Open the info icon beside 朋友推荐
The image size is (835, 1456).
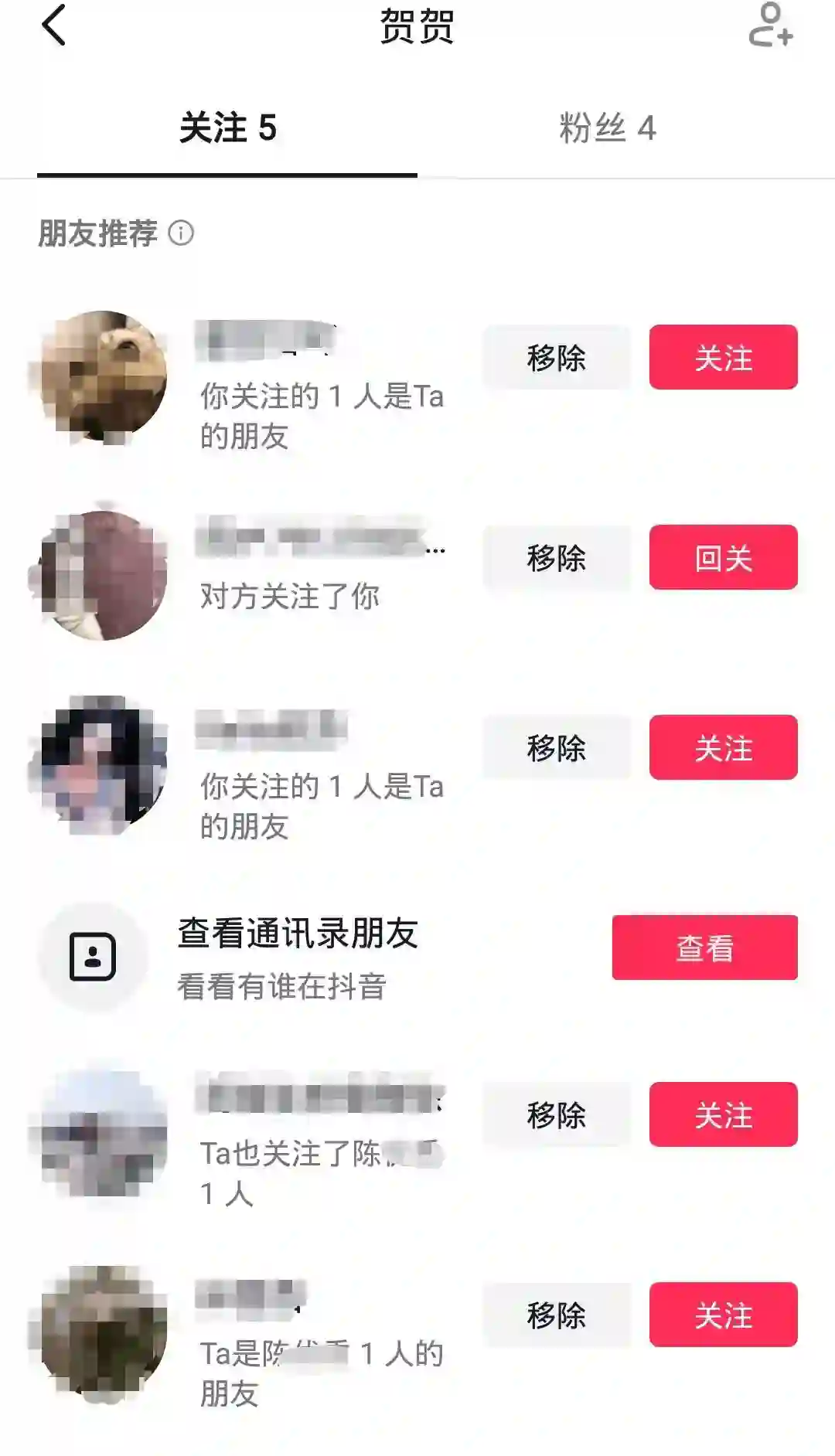pyautogui.click(x=181, y=233)
